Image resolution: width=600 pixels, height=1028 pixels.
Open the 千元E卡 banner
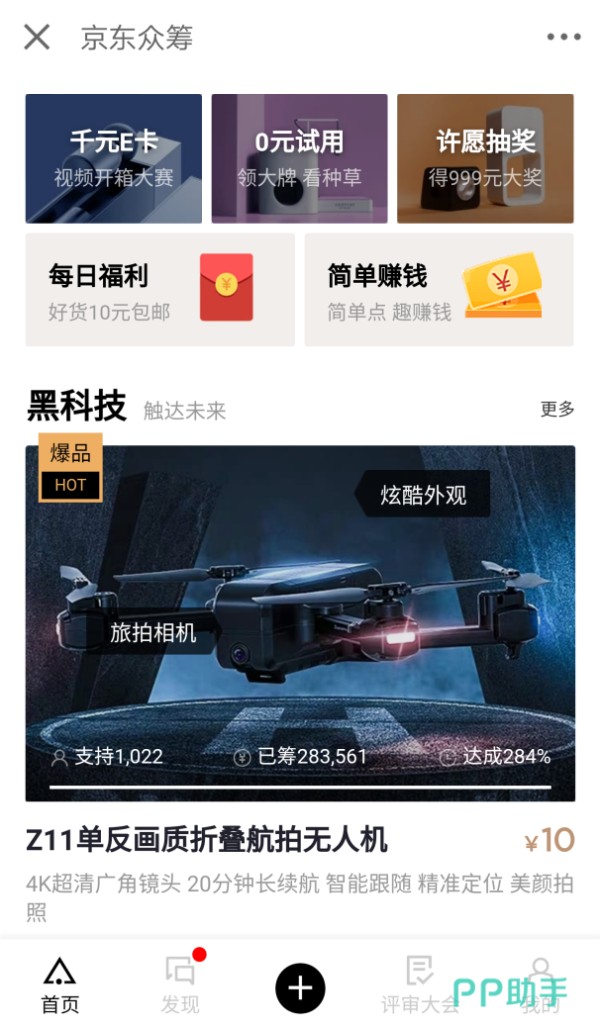[113, 158]
